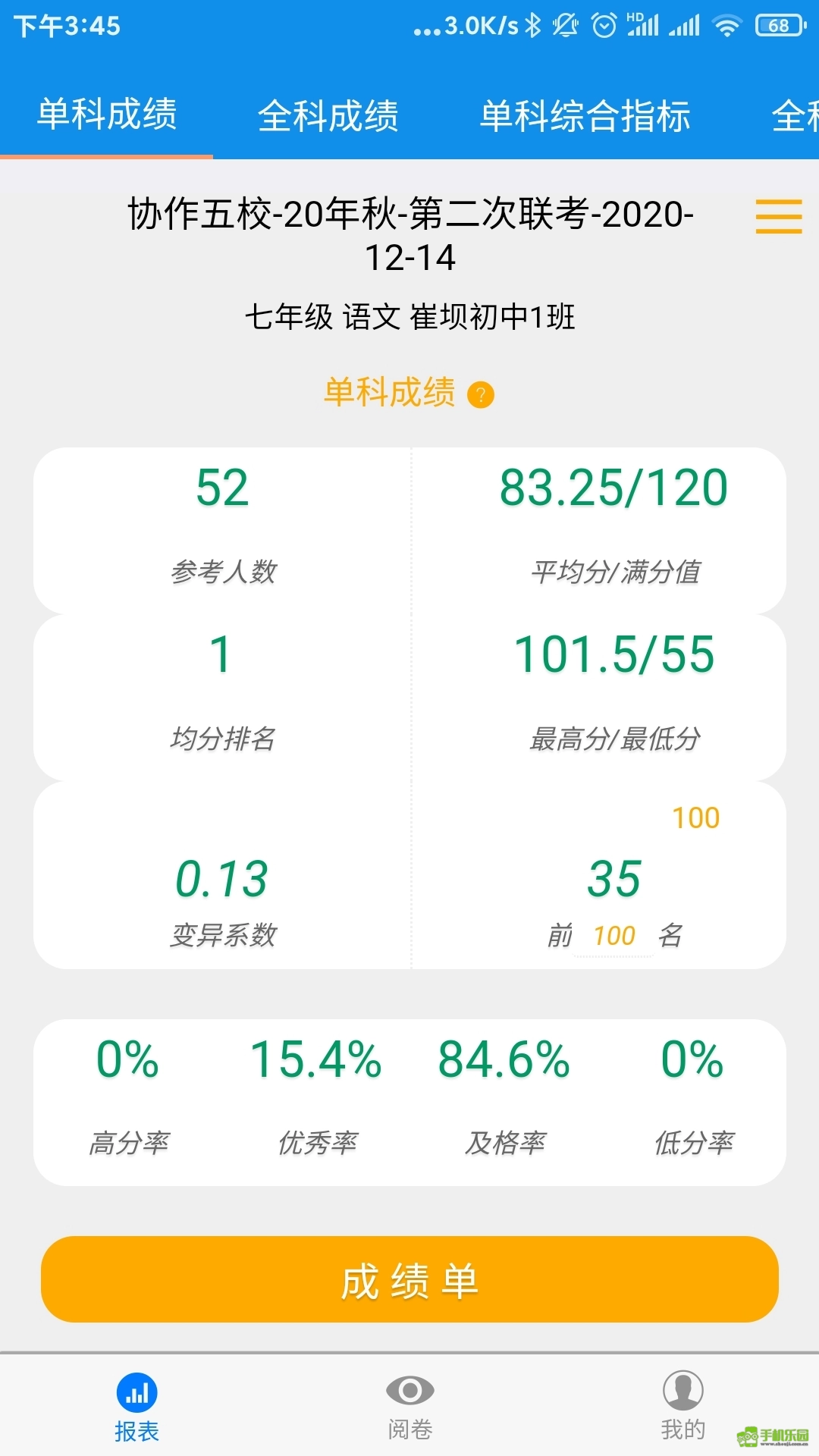Switch to the 单科综合指标 tab
Screen dimensions: 819x1456
585,116
